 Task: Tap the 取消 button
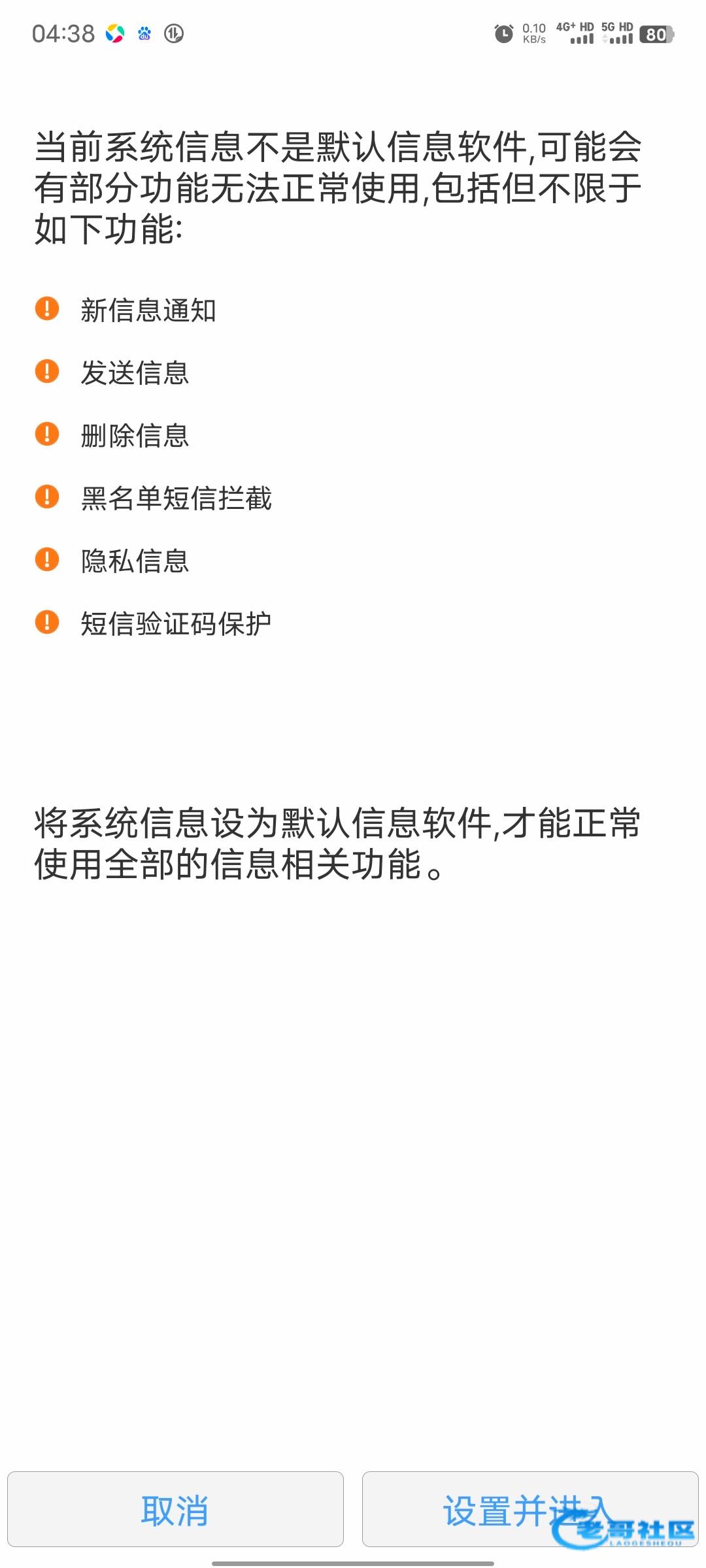175,1509
